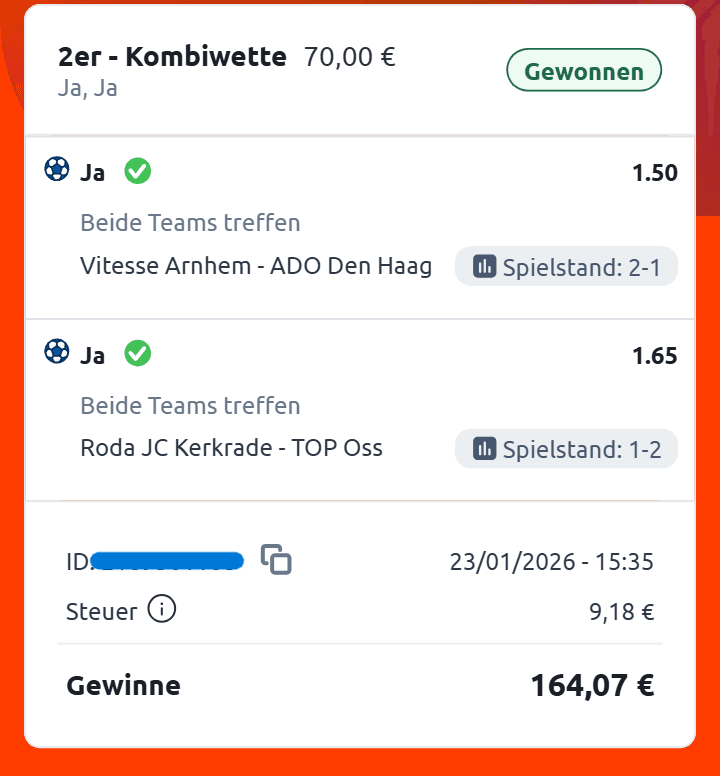Copy the bet ID

coord(276,560)
